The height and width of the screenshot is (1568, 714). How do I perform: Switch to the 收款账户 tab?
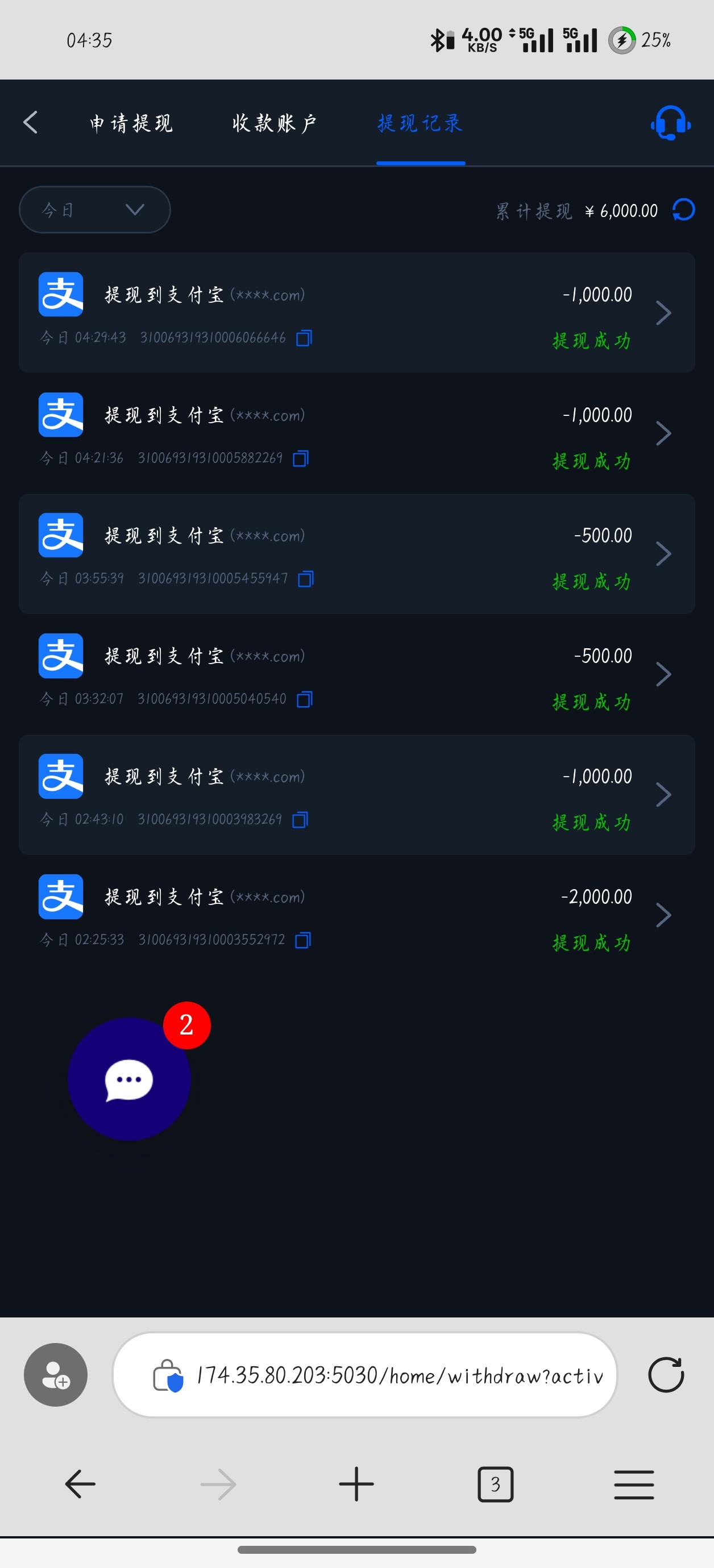click(x=274, y=123)
